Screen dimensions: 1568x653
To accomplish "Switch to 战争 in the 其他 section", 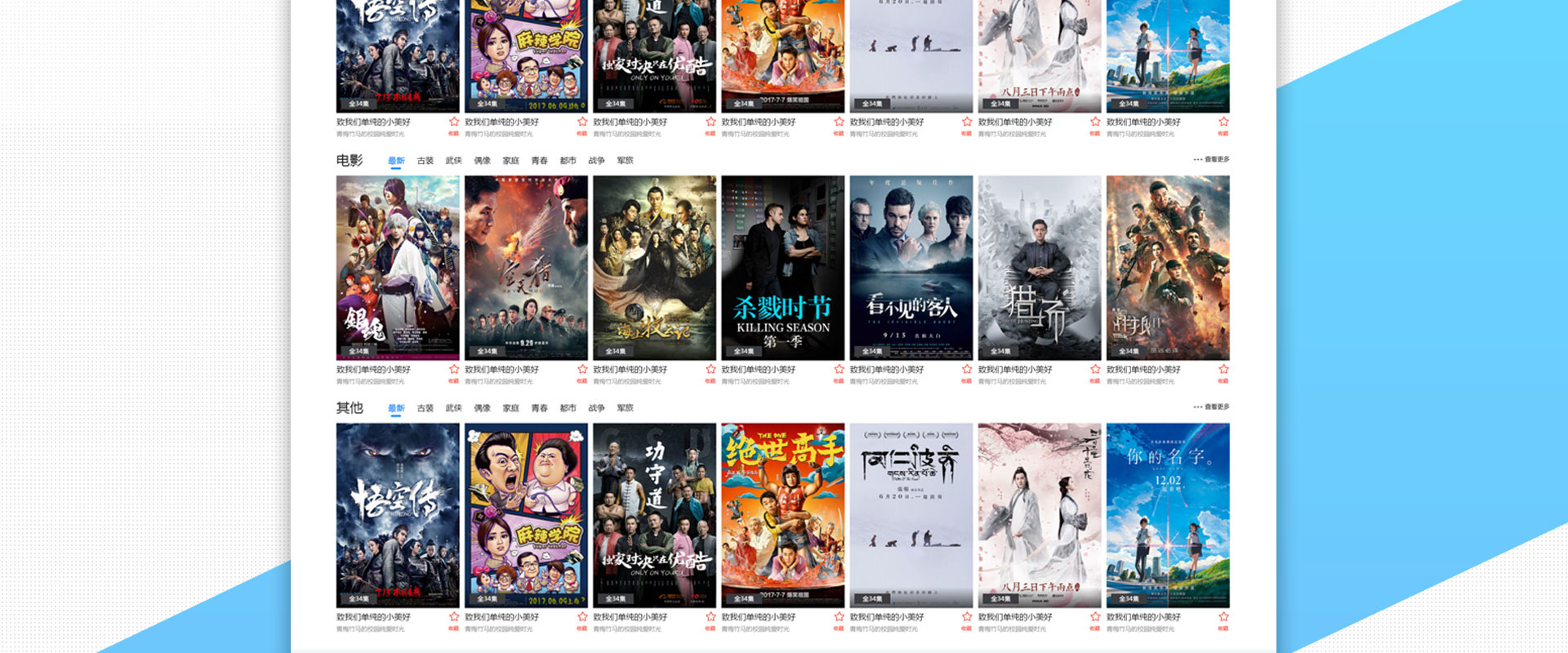I will point(596,408).
